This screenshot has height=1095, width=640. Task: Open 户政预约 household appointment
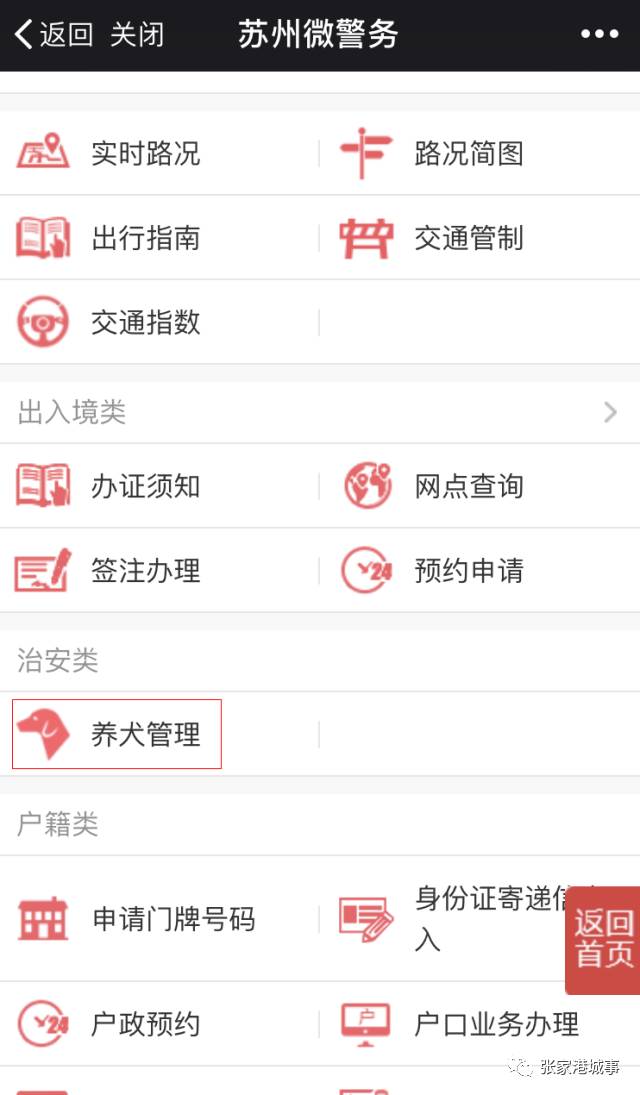click(145, 1024)
